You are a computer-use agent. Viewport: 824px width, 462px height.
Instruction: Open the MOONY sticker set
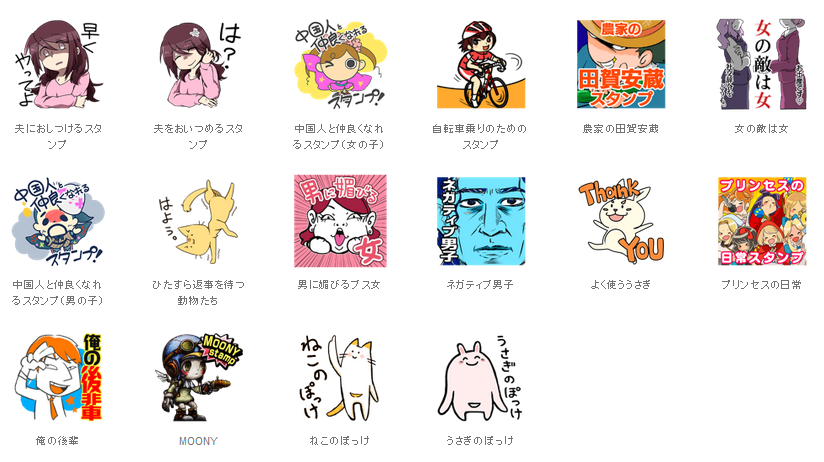(198, 377)
